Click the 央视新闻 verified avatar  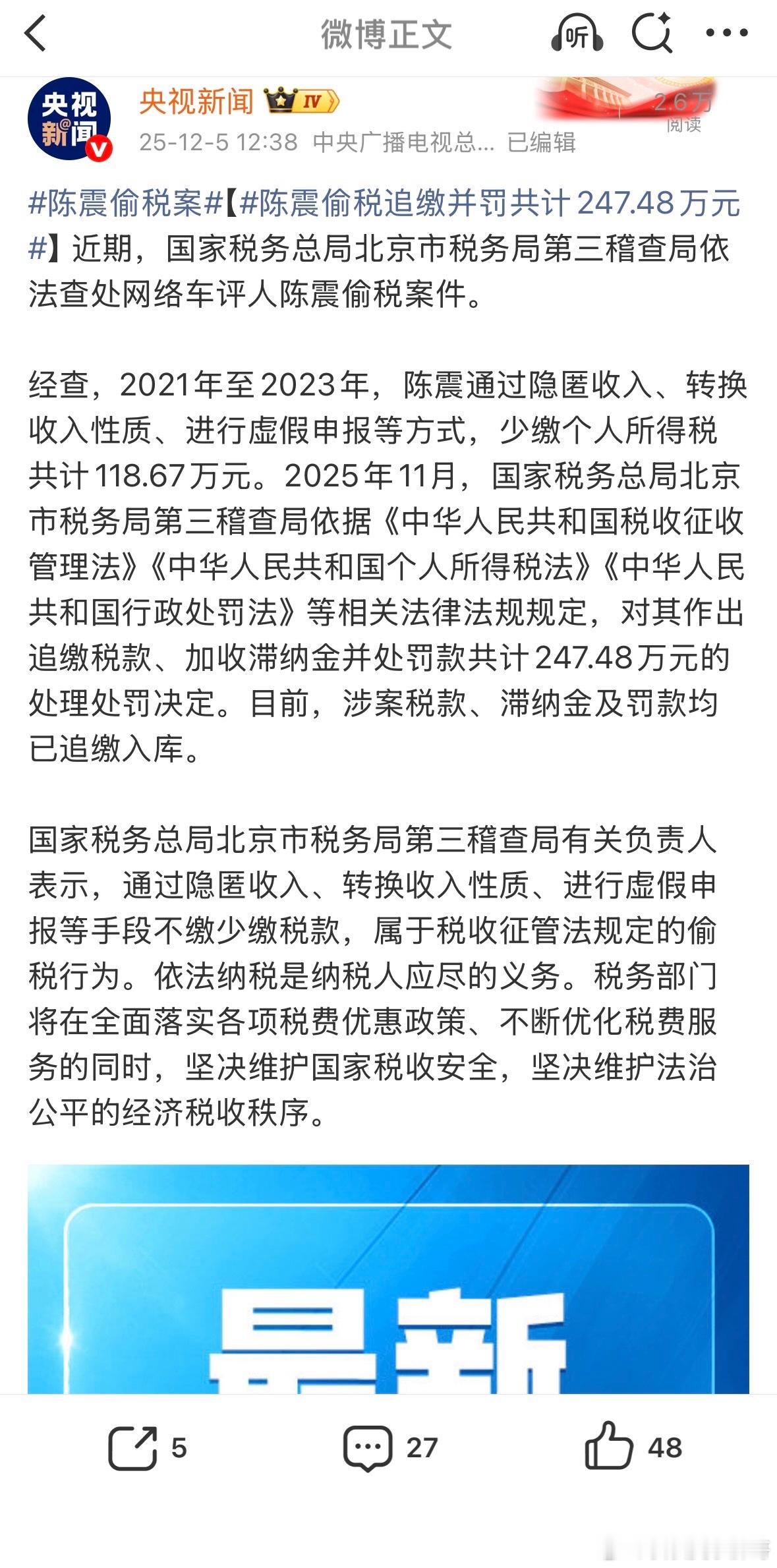click(70, 117)
